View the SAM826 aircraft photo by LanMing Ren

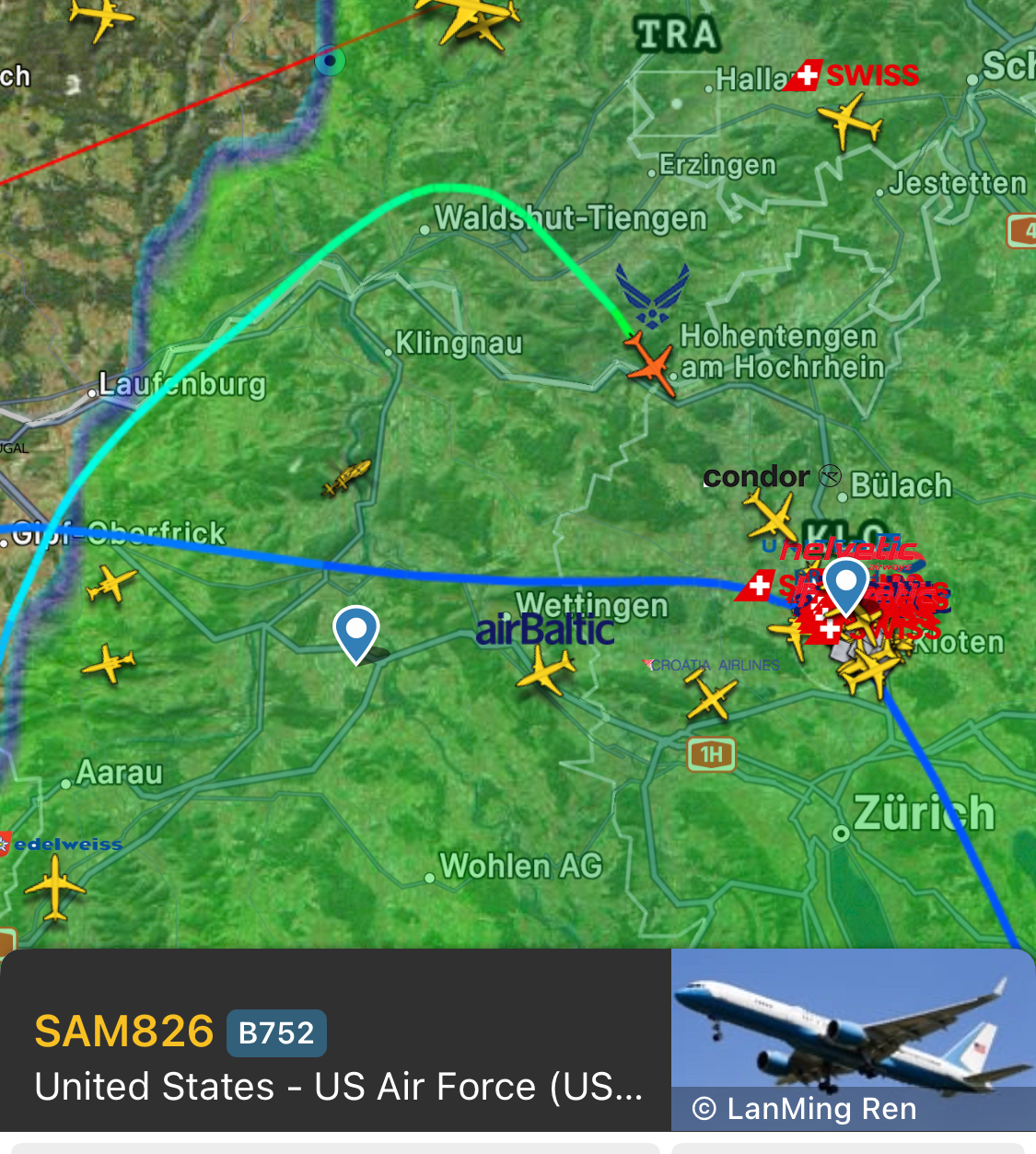(852, 1039)
